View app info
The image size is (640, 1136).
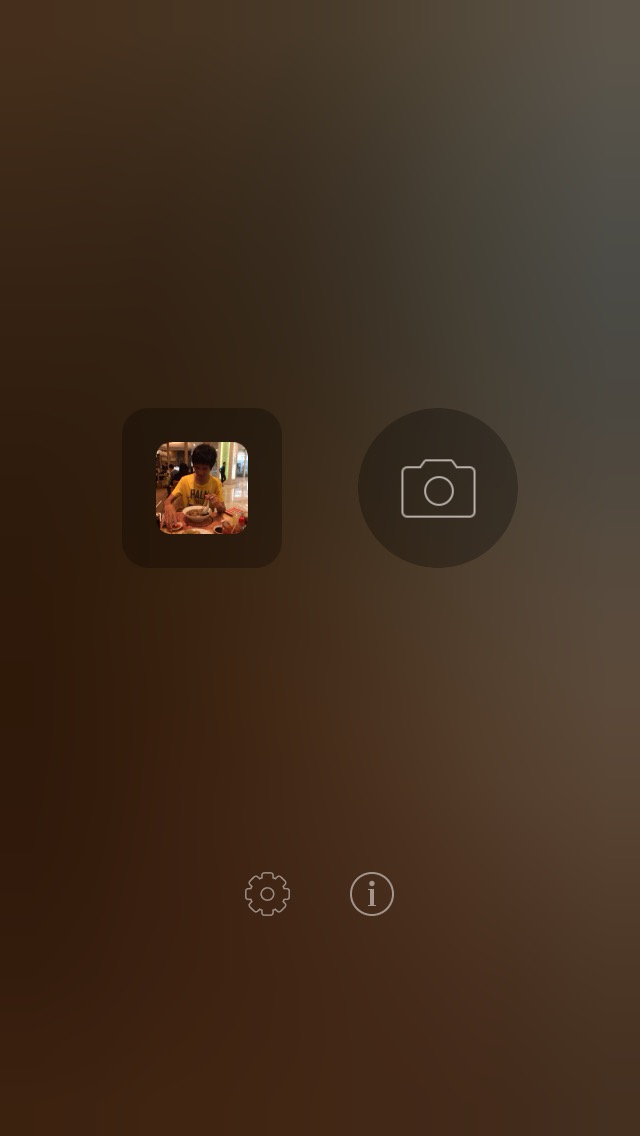click(372, 894)
